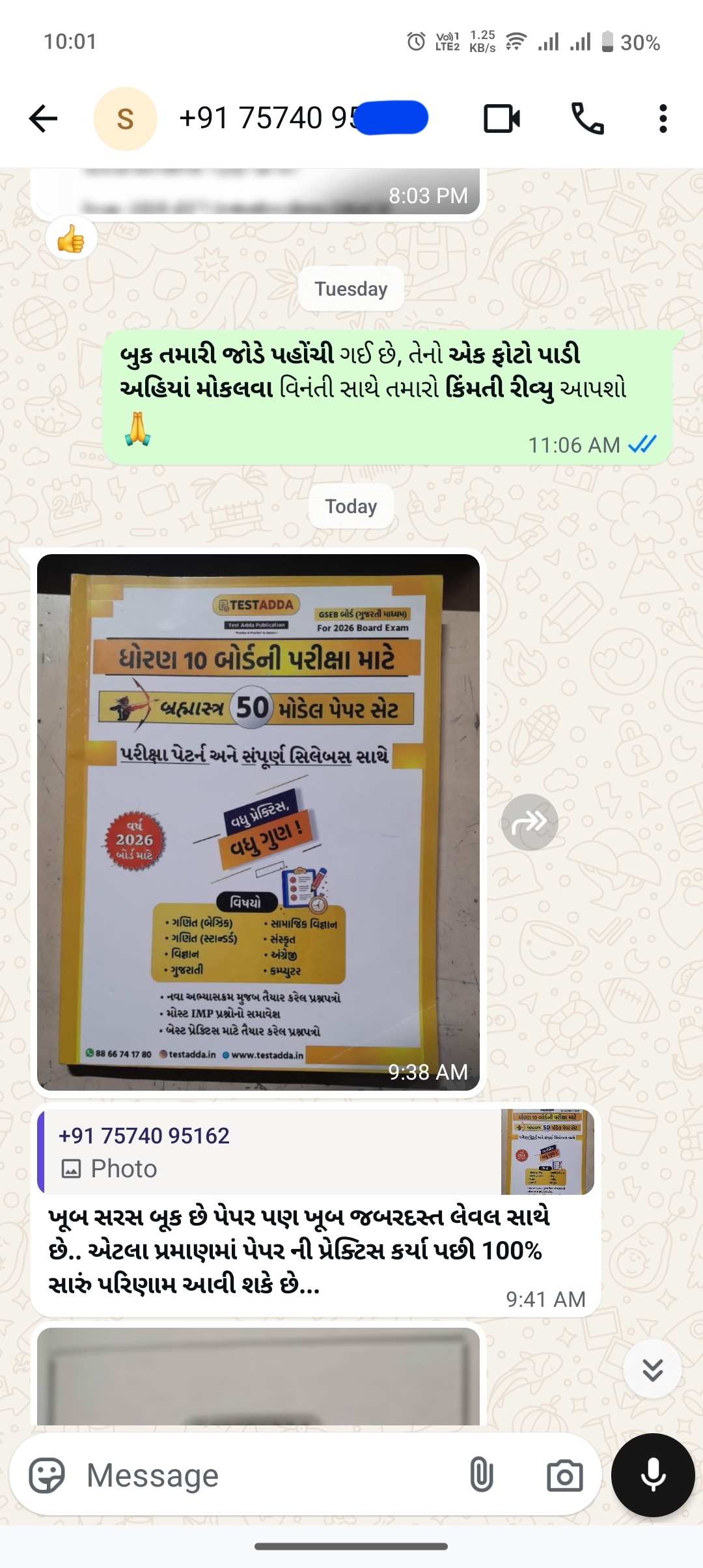Open the overflow menu
Viewport: 703px width, 1568px height.
[x=663, y=119]
